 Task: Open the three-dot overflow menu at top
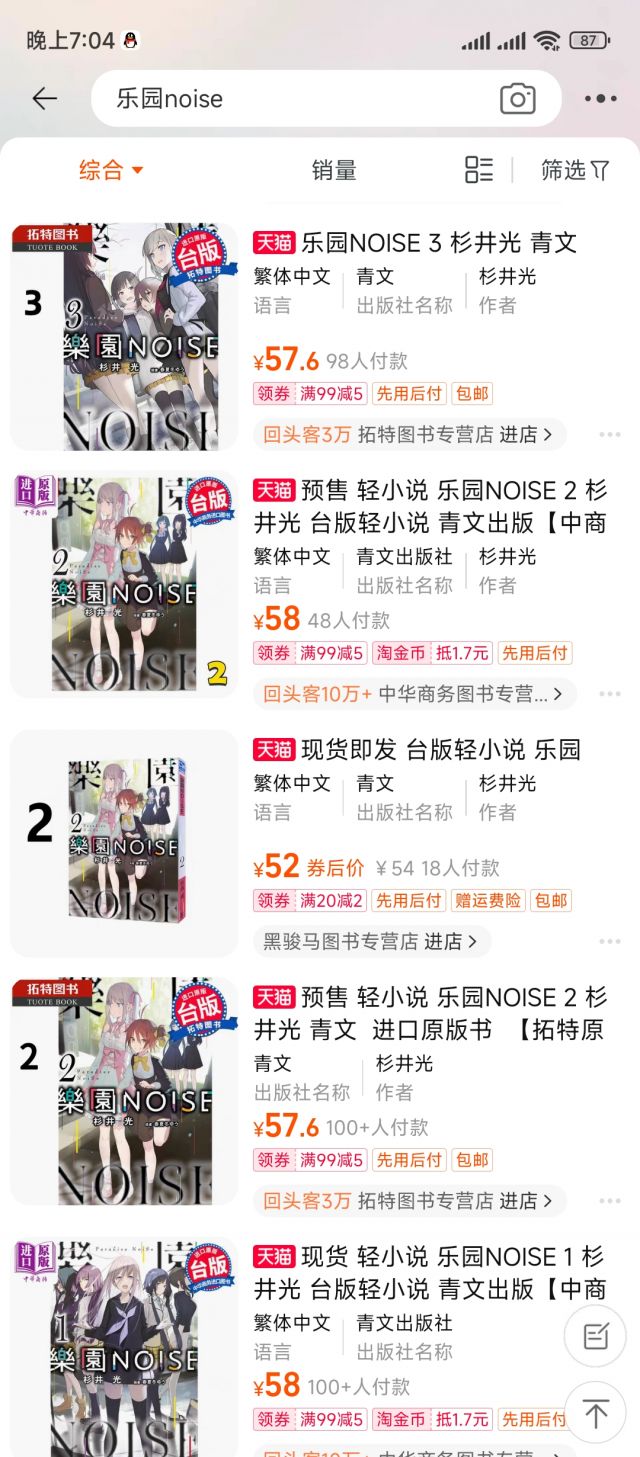point(600,98)
